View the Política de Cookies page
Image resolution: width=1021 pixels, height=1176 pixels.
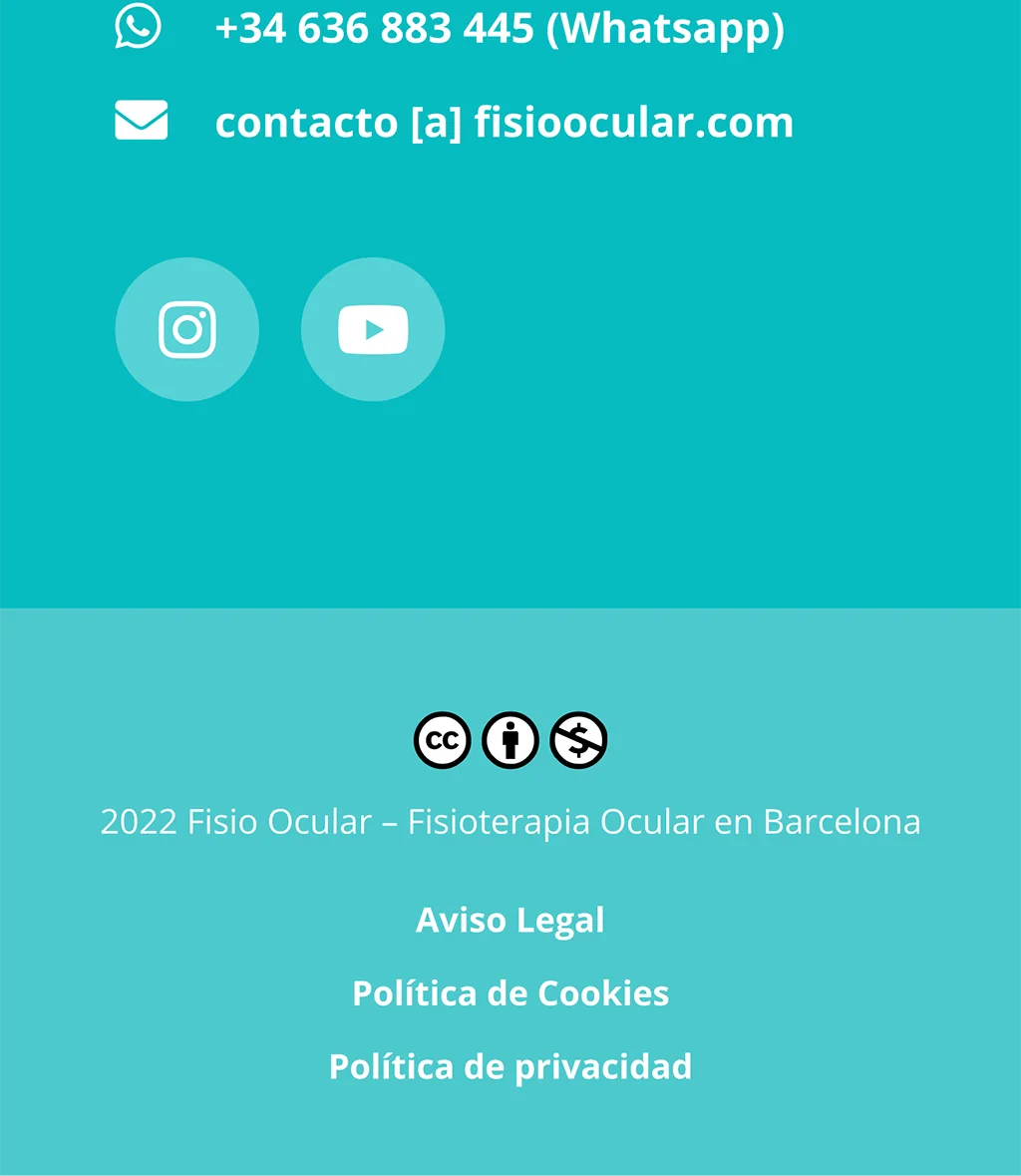[510, 993]
